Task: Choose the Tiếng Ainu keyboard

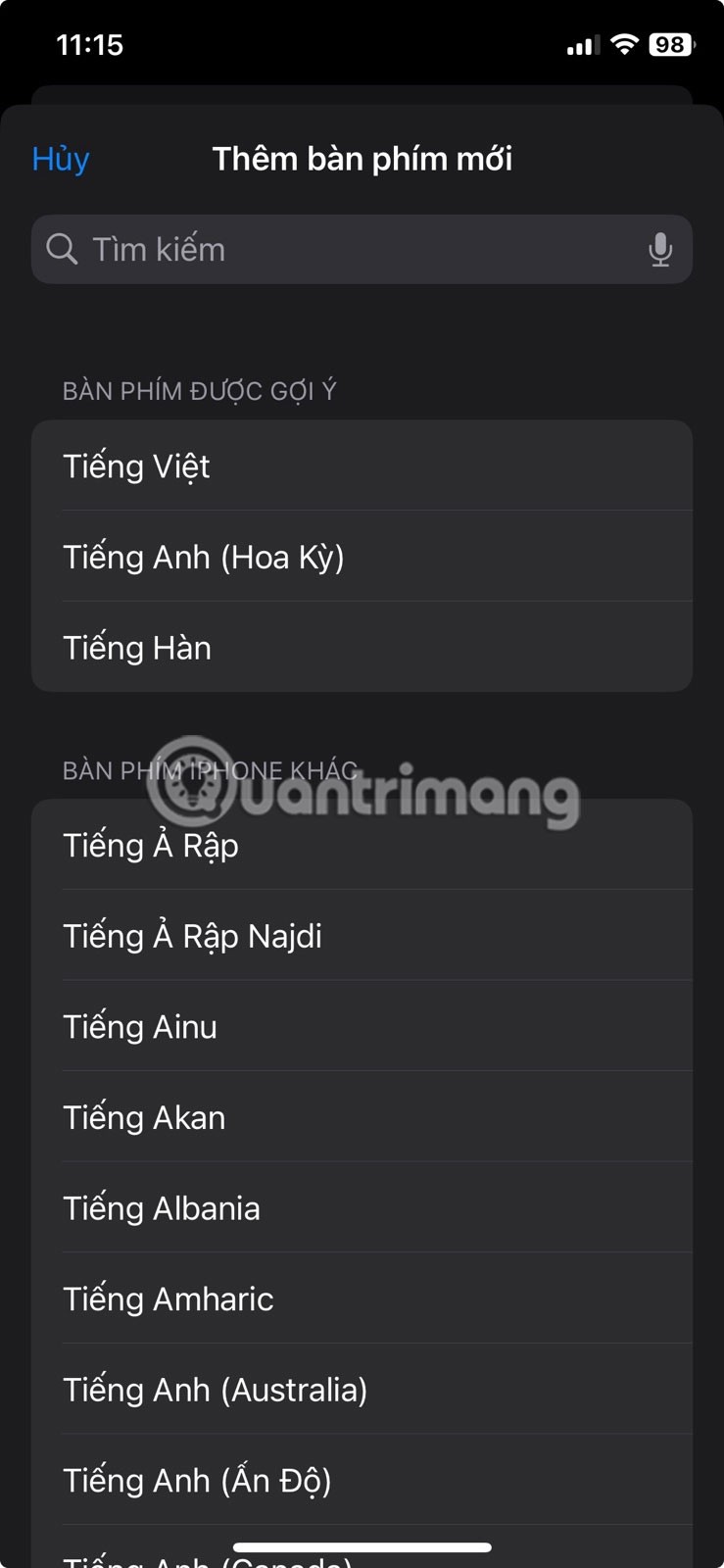Action: (x=362, y=1027)
